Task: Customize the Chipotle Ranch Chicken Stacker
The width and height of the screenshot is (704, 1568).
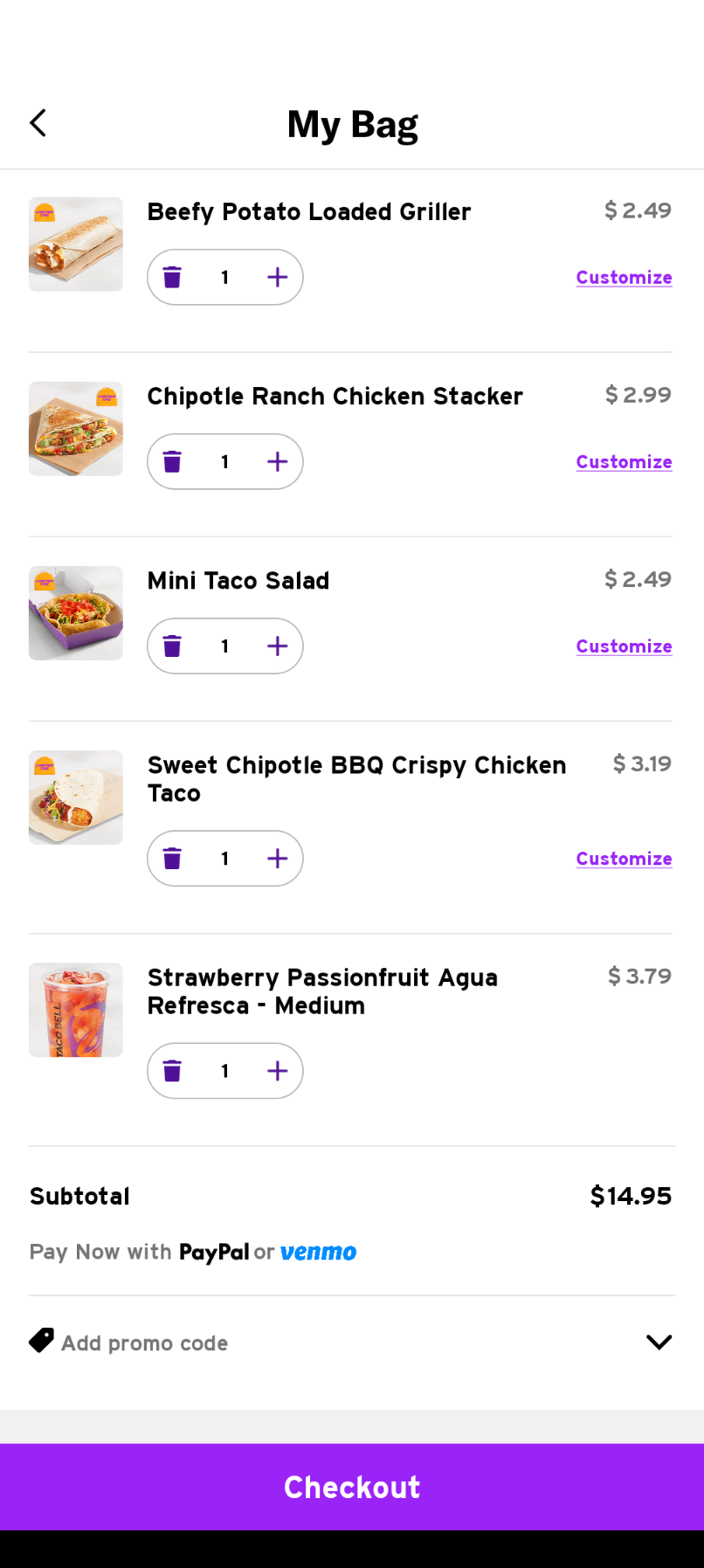Action: (624, 461)
